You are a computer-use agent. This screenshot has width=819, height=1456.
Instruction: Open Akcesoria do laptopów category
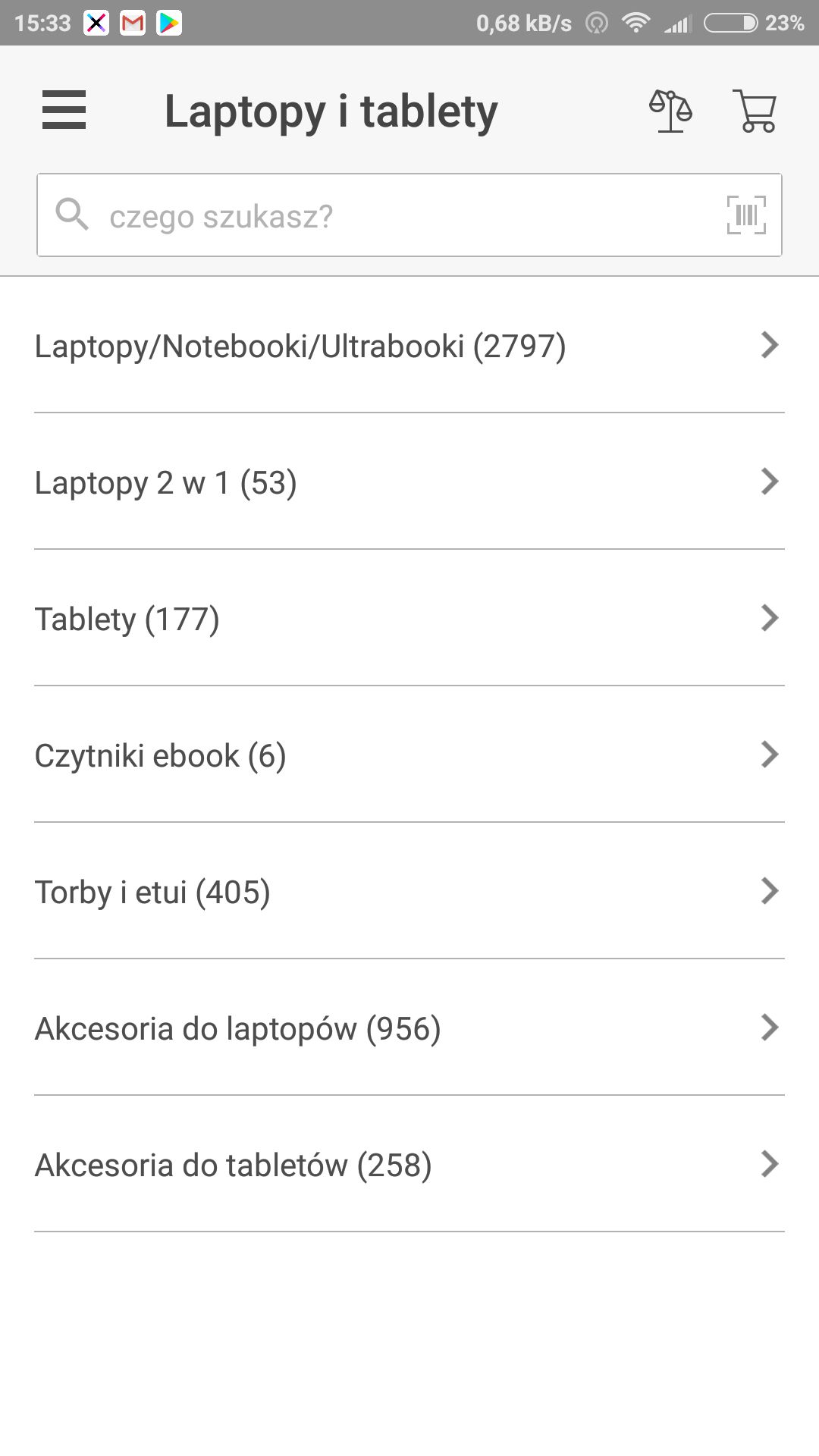pos(409,1028)
